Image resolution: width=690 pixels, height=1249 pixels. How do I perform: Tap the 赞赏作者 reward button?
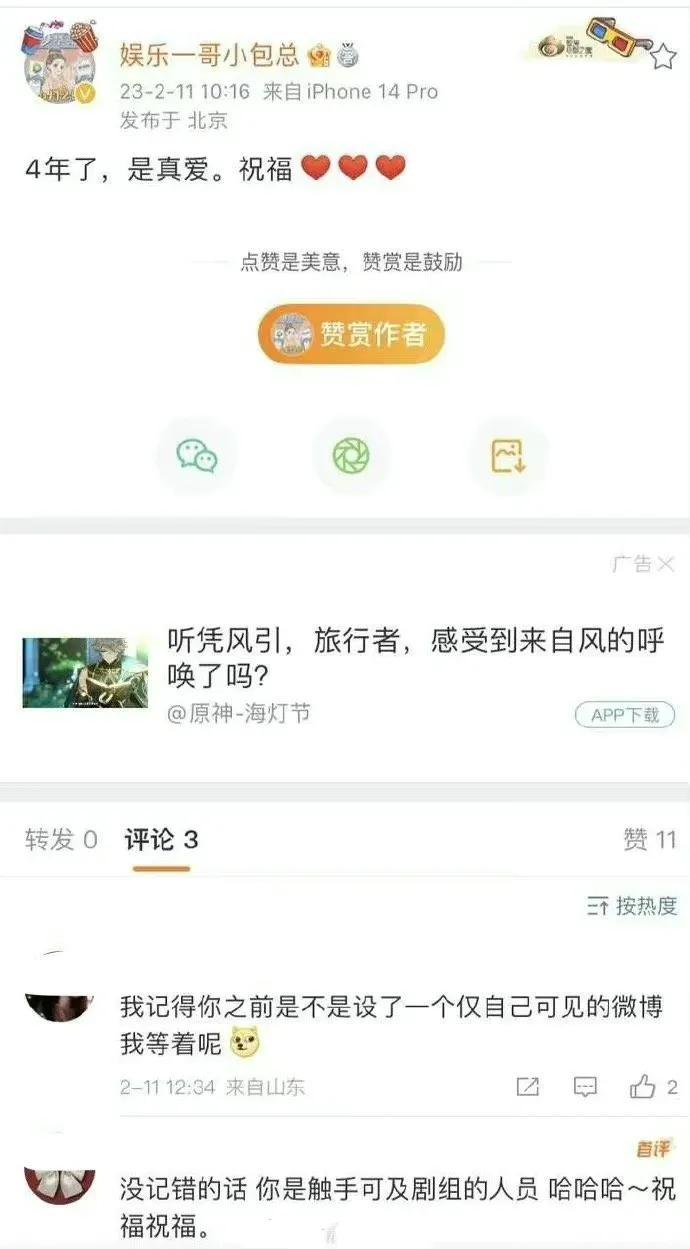(x=351, y=334)
